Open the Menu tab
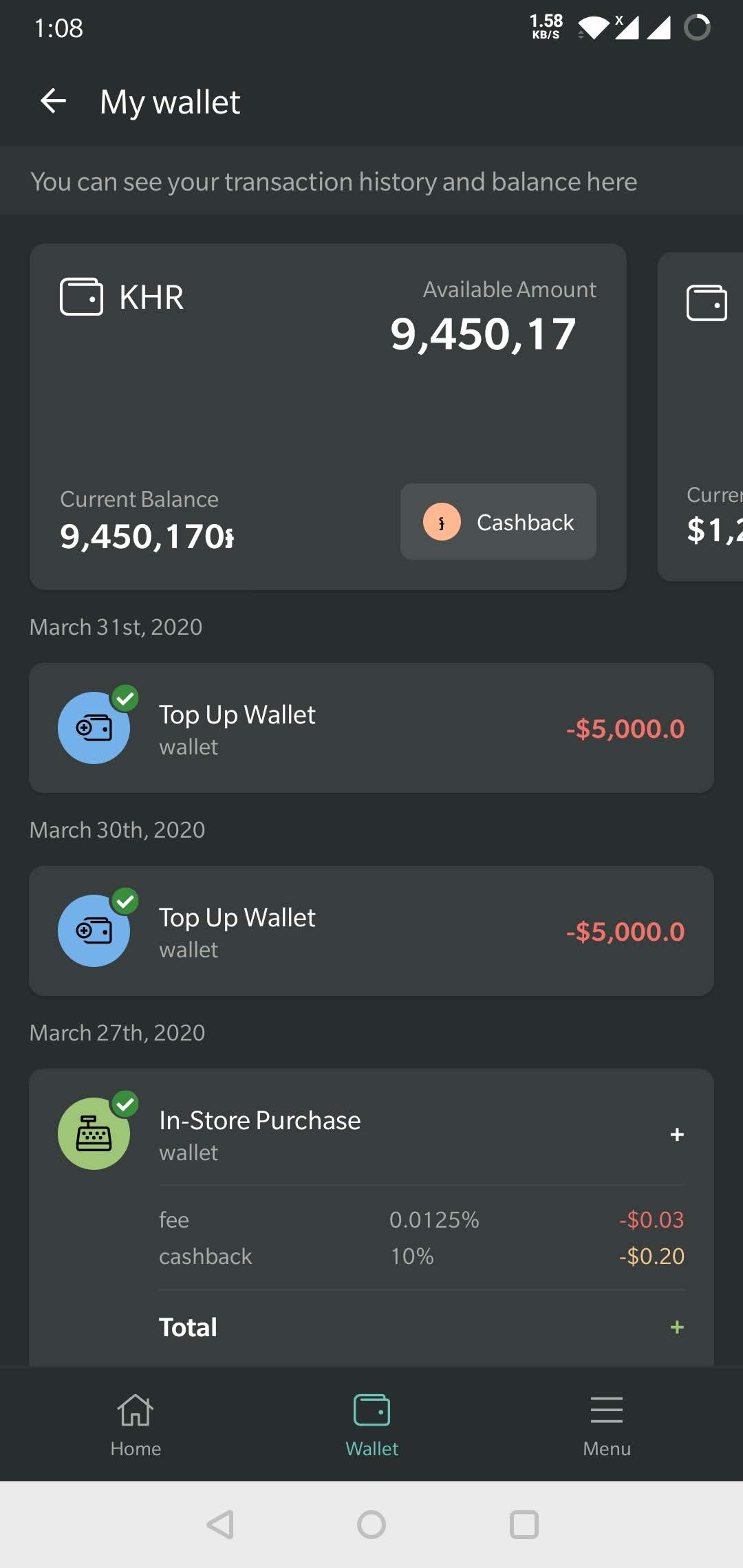The image size is (743, 1568). point(607,1425)
